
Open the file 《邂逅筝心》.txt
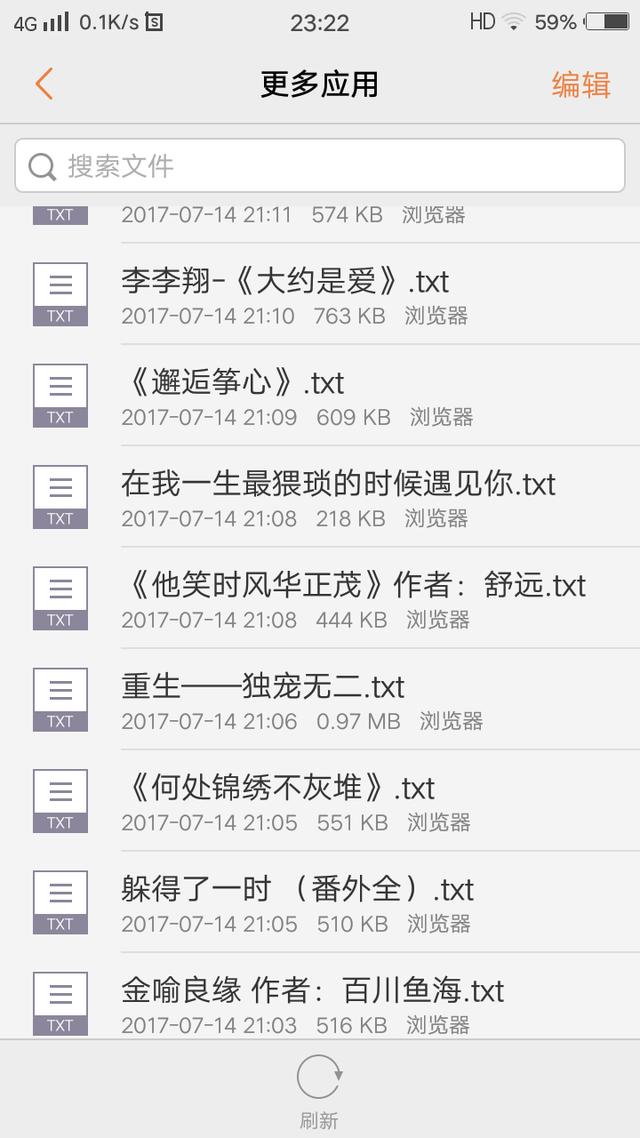point(320,396)
